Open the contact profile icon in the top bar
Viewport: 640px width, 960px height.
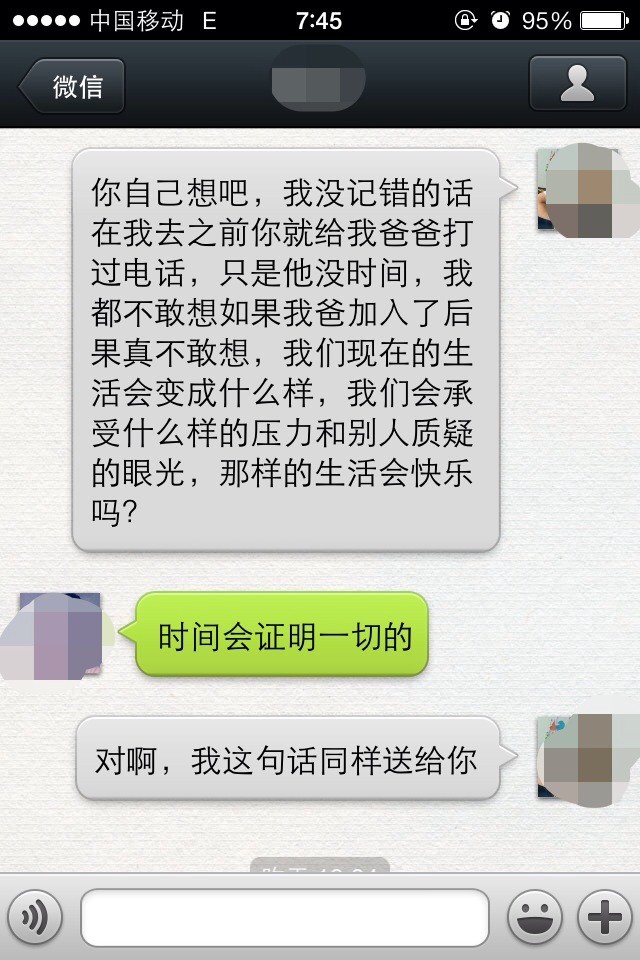[x=577, y=85]
